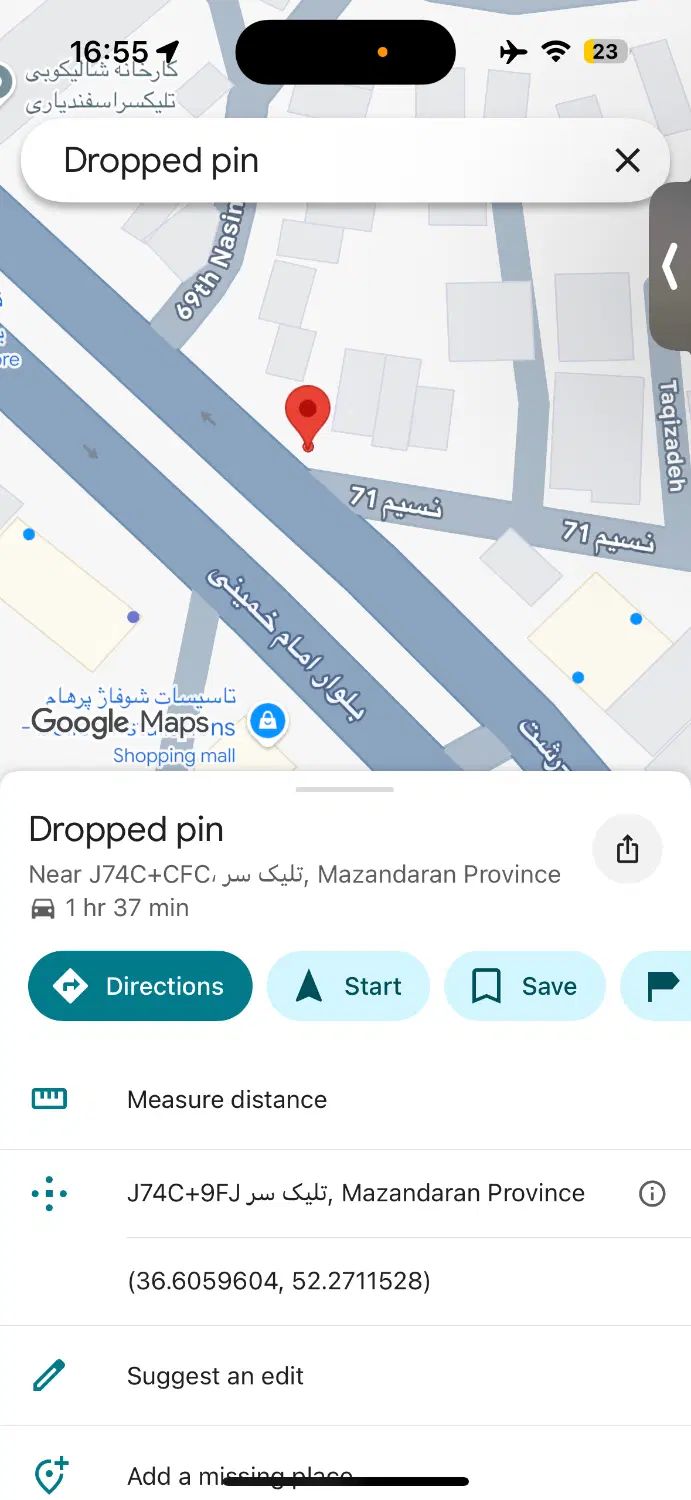Get Directions to the dropped pin
The image size is (691, 1500).
[140, 986]
